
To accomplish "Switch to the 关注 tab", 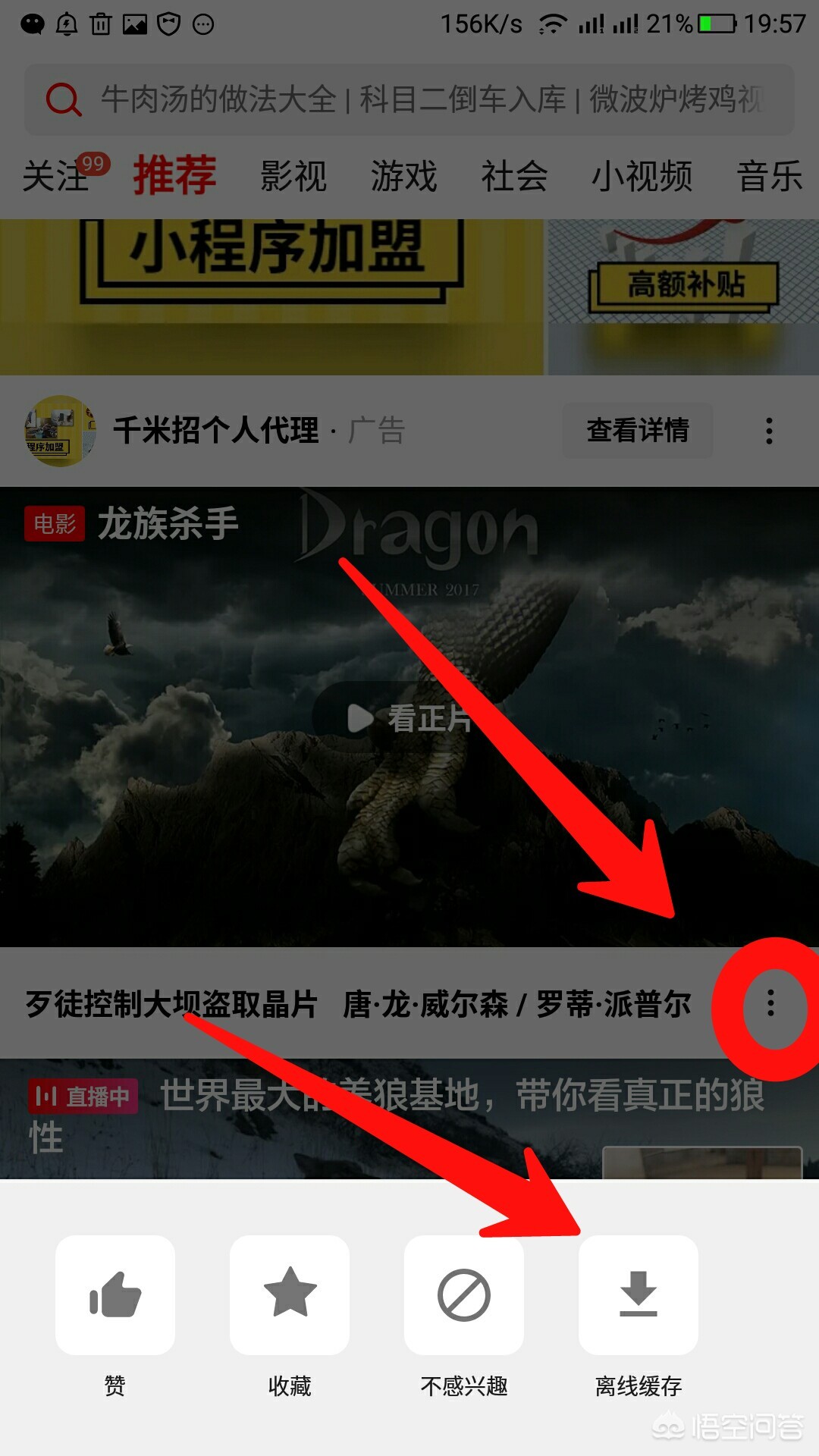I will pyautogui.click(x=56, y=177).
